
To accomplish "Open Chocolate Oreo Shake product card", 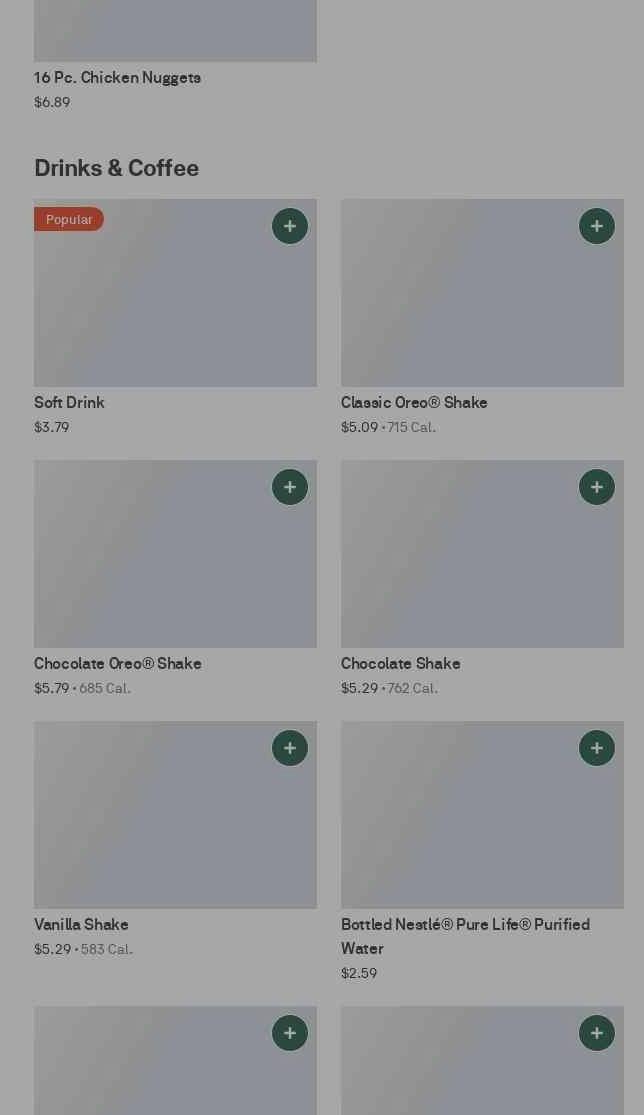I will point(176,578).
